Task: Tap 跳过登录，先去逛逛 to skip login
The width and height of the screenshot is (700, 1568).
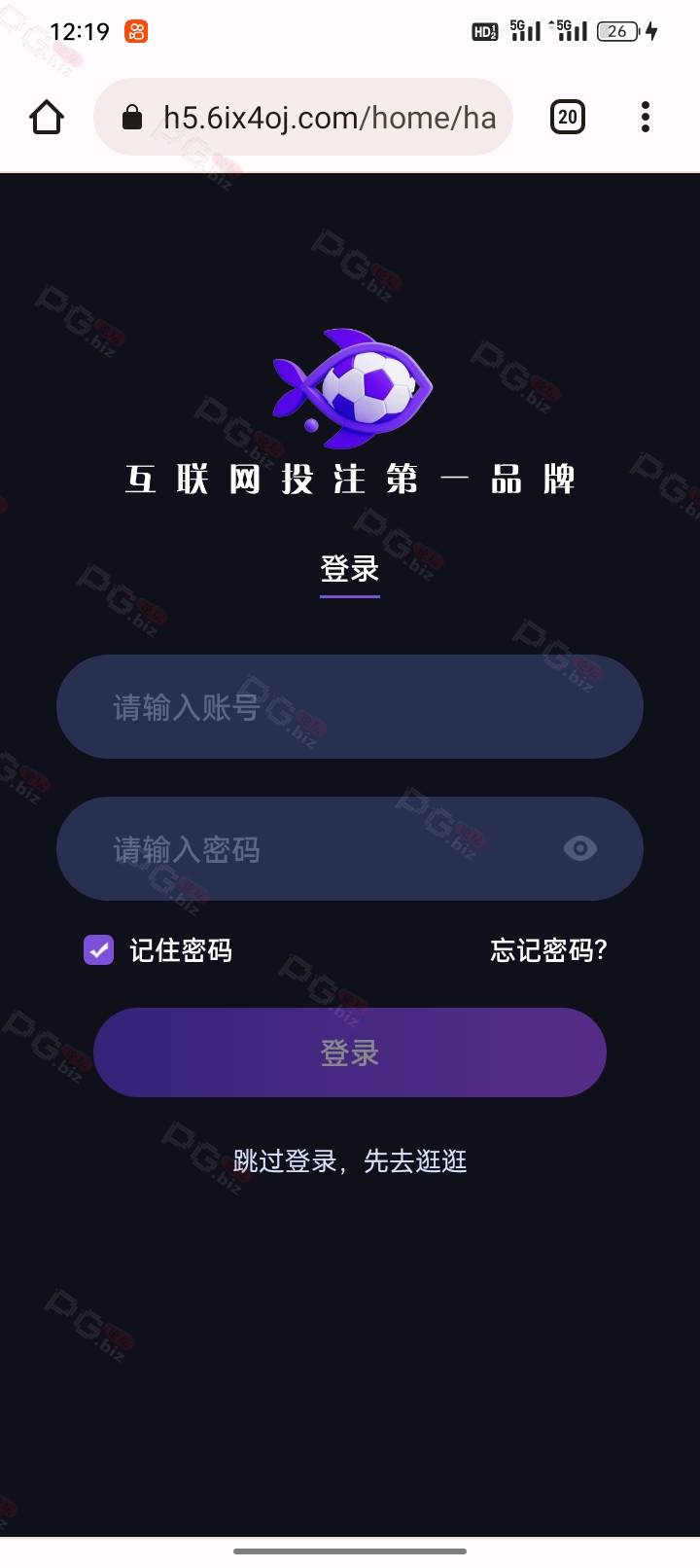Action: point(350,1160)
